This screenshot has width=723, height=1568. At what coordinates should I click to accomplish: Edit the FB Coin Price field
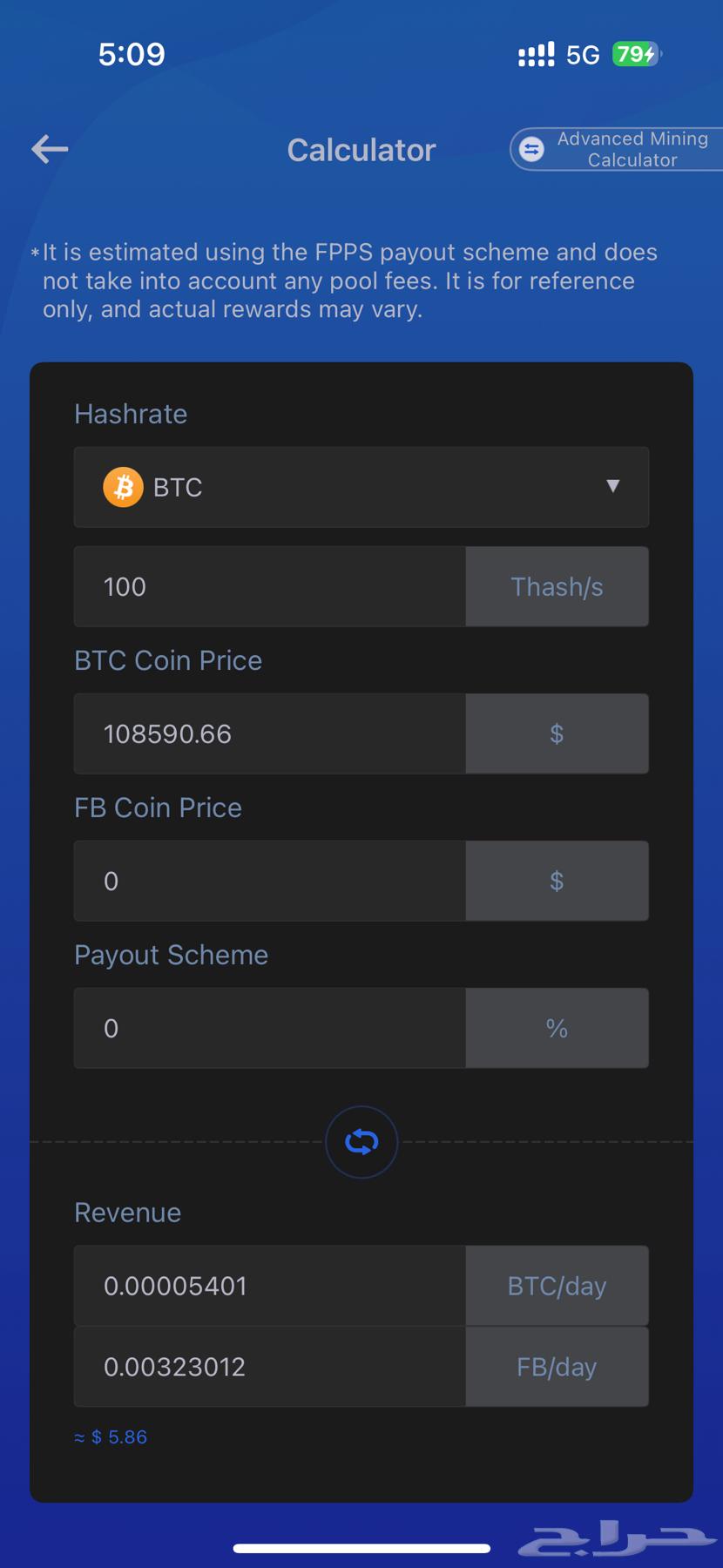coord(269,881)
